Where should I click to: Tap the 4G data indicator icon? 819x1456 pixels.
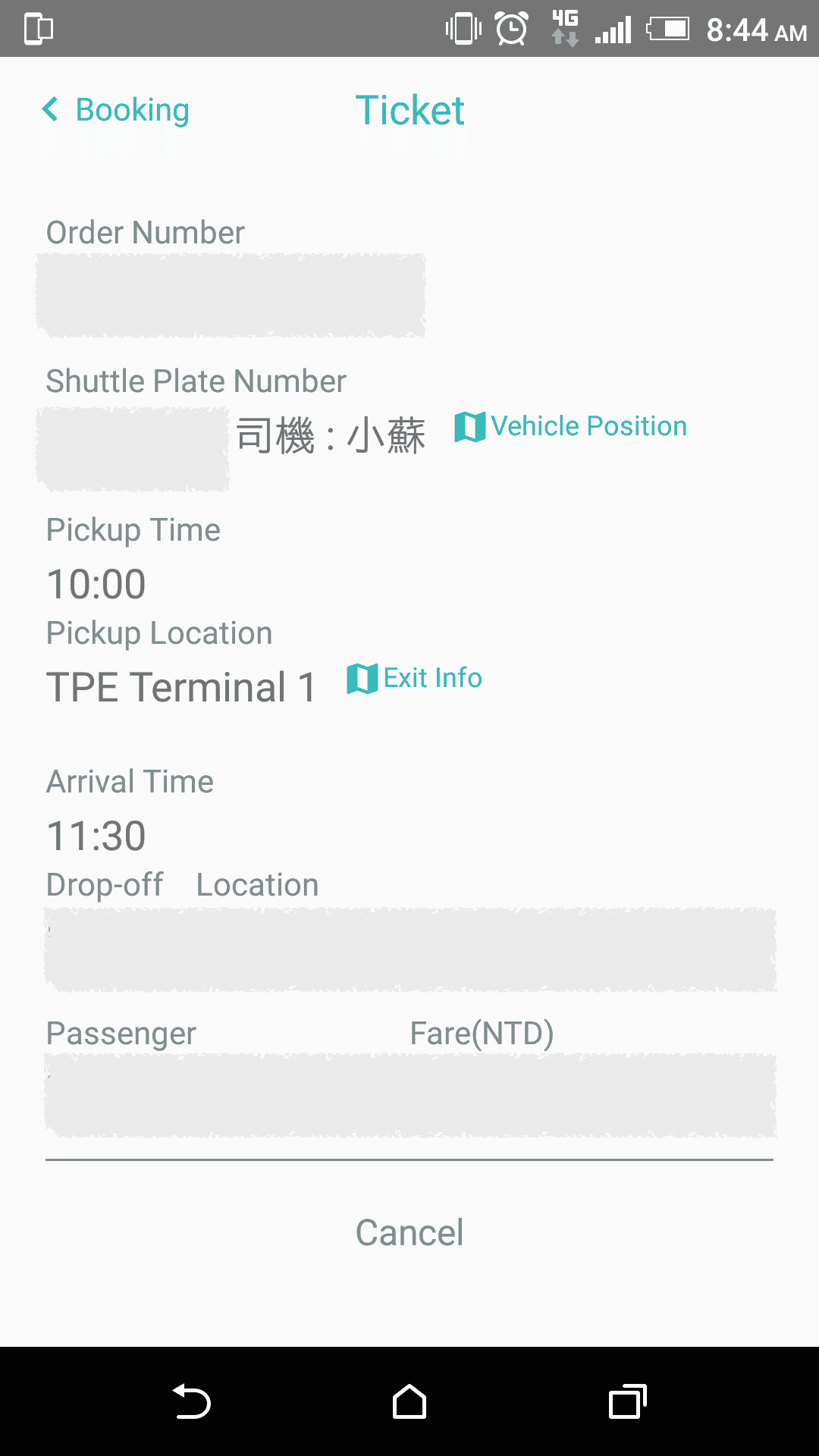click(564, 29)
